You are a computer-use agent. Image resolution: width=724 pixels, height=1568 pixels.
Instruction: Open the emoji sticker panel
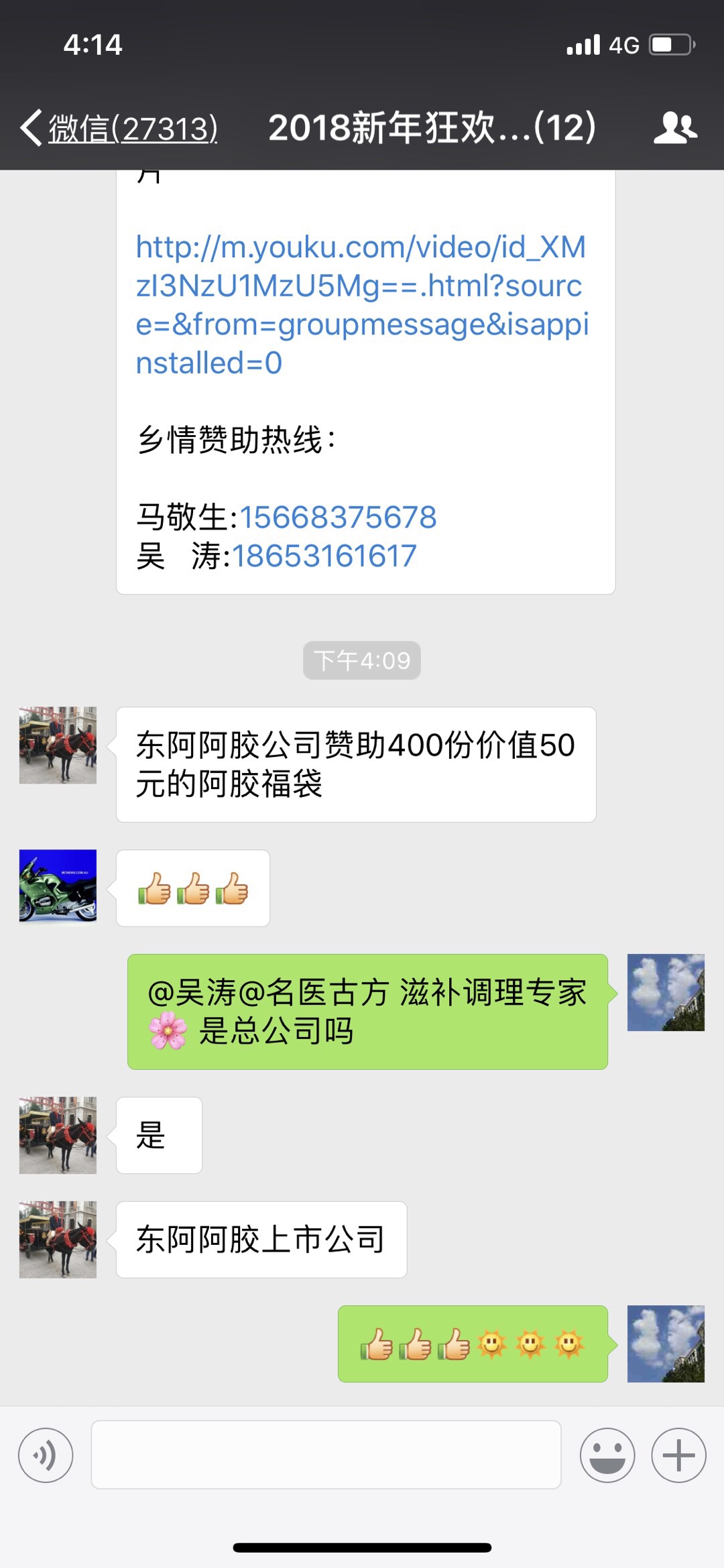pyautogui.click(x=607, y=1455)
